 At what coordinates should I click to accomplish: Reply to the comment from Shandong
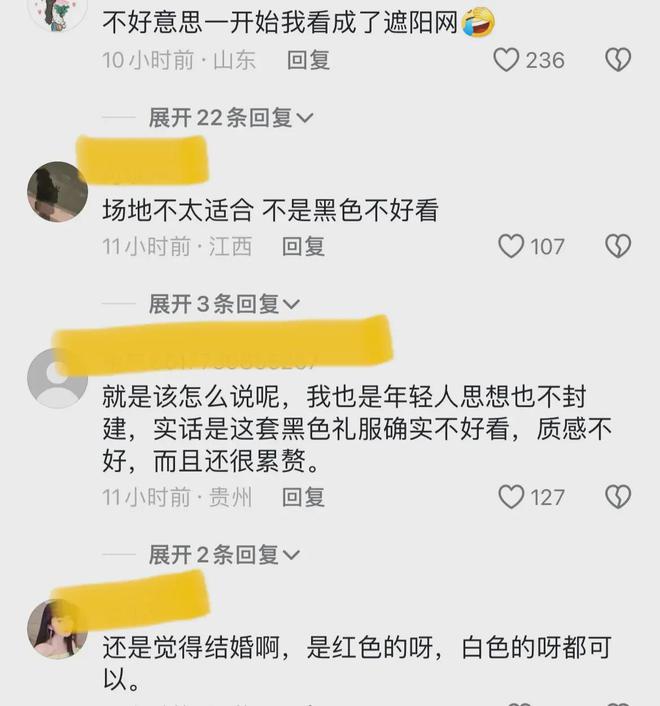(308, 60)
